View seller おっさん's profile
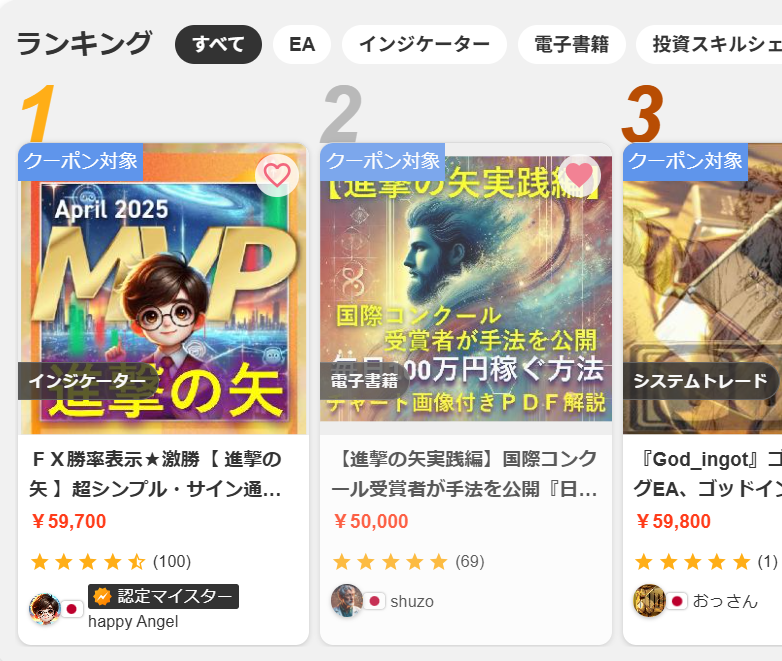 click(x=725, y=601)
